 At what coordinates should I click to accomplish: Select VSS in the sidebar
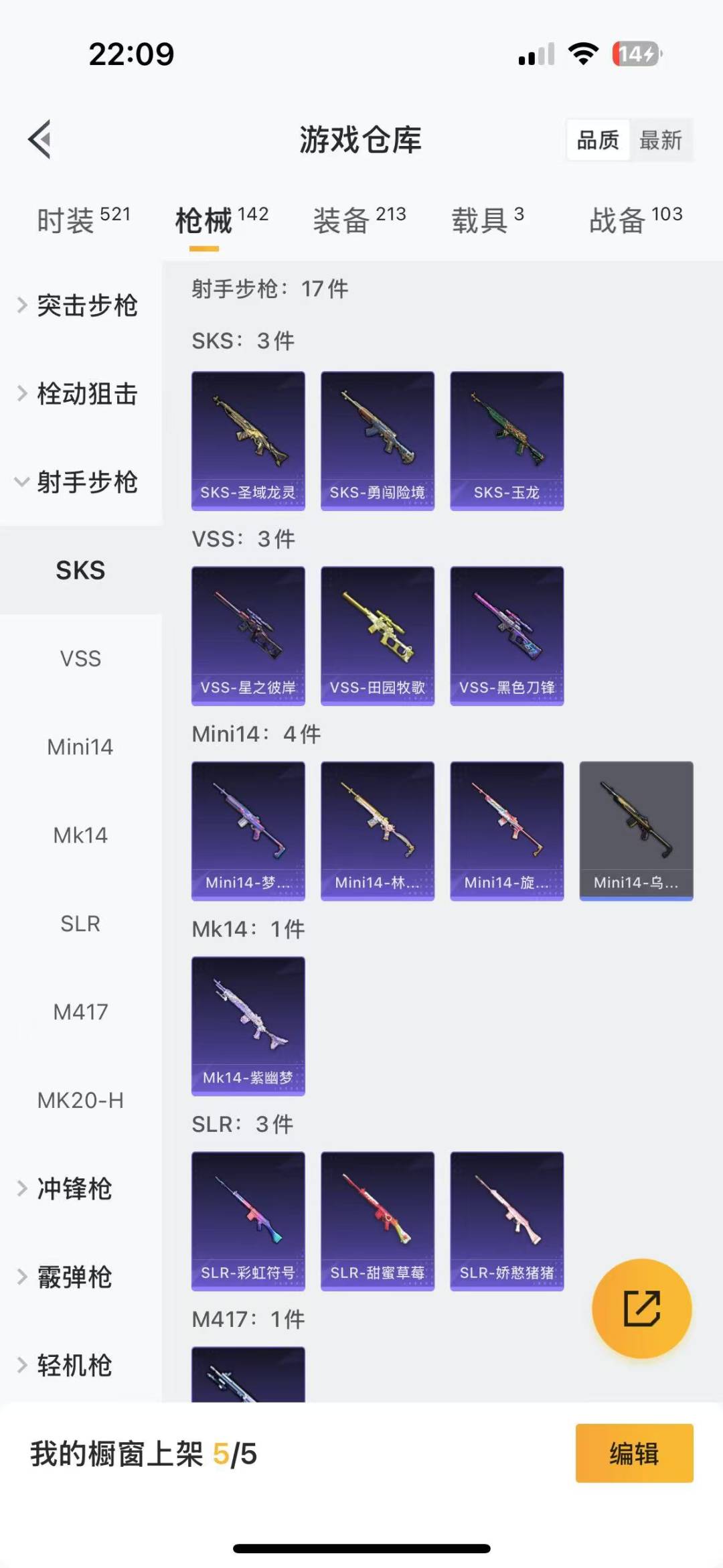tap(80, 658)
